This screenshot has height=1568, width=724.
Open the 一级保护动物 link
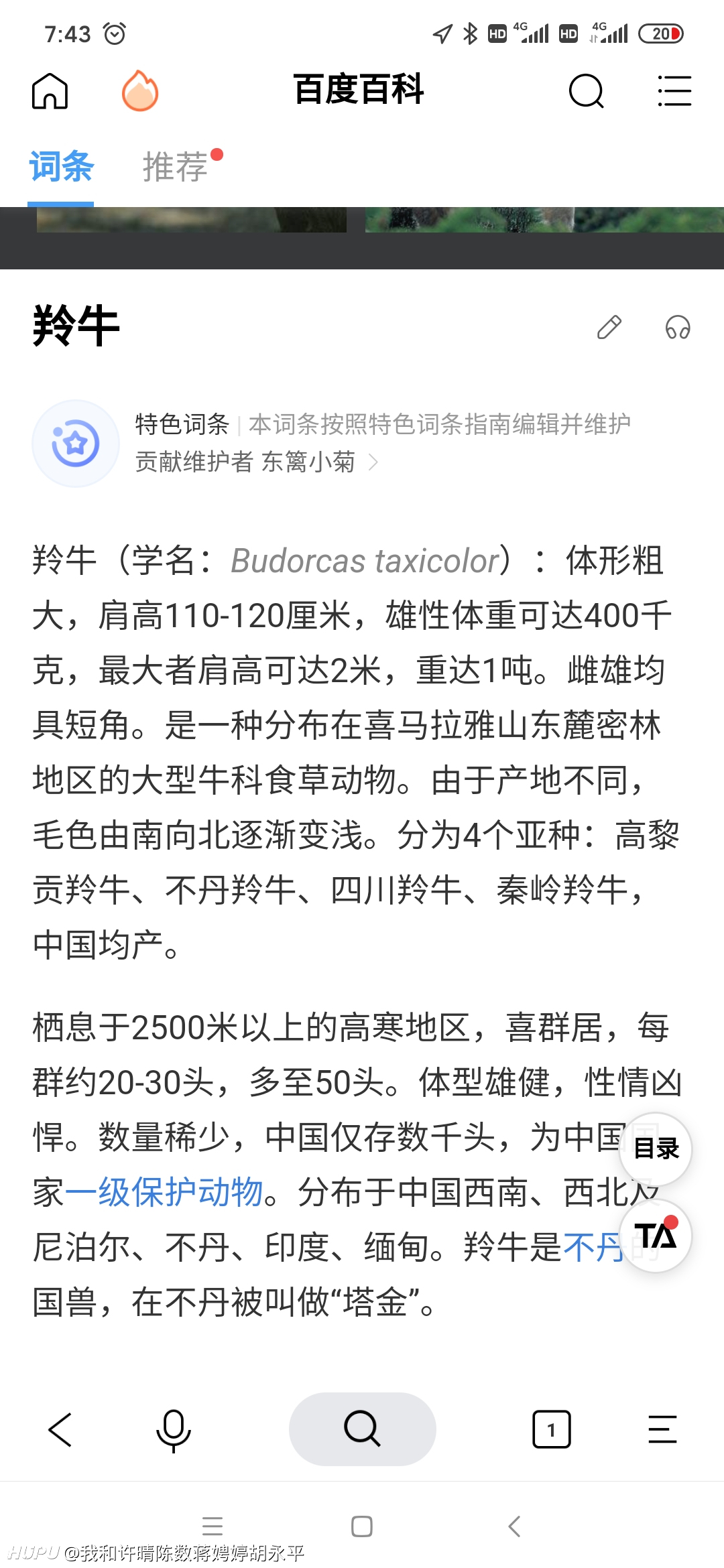click(164, 1192)
